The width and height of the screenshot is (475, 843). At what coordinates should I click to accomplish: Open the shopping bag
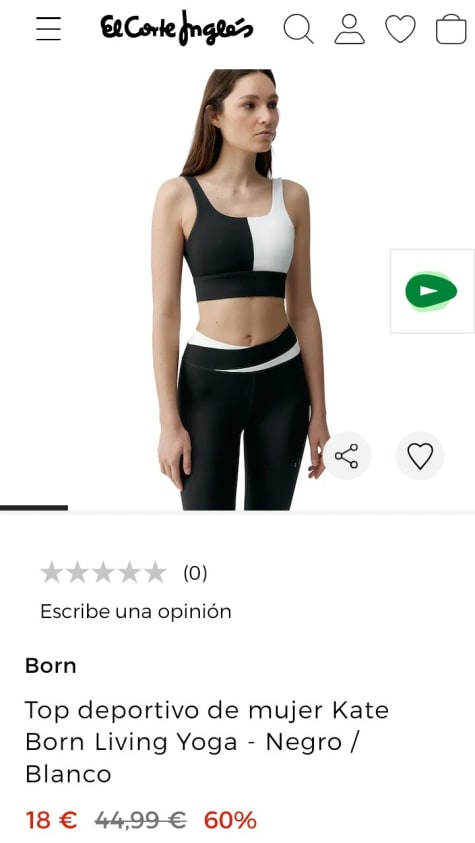451,28
